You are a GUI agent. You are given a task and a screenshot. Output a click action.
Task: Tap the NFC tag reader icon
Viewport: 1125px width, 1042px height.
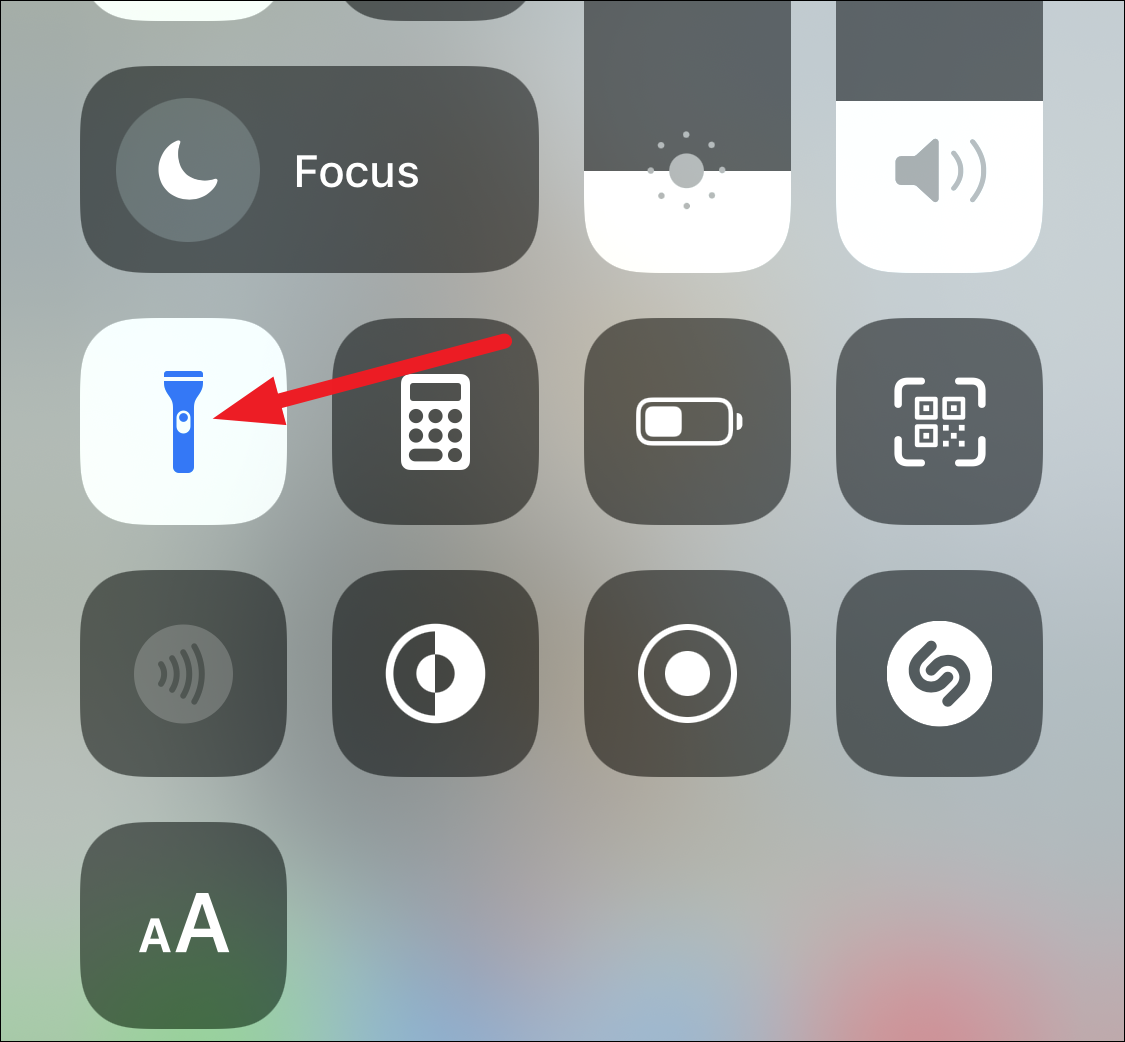[184, 675]
